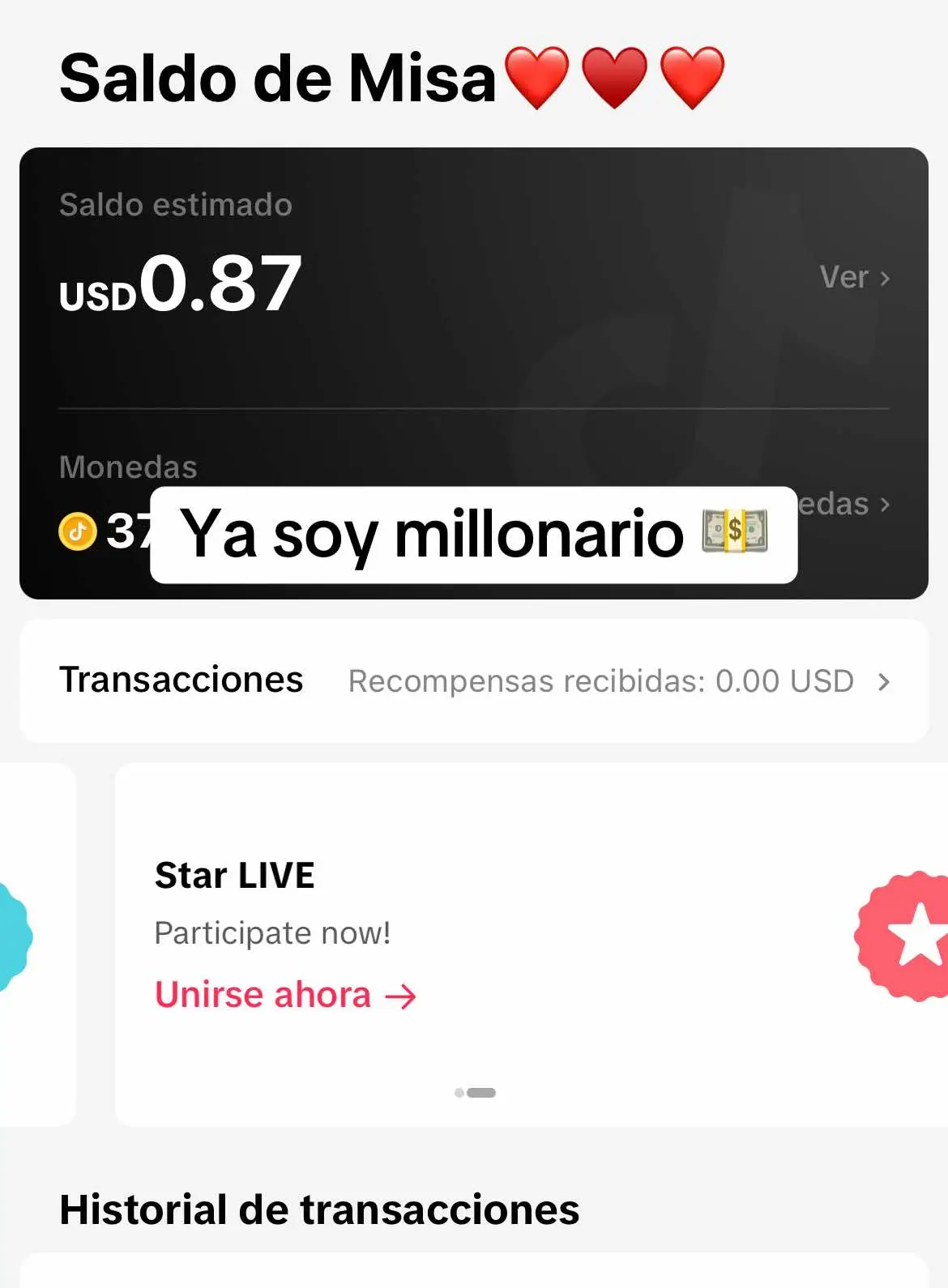Tap the money bundle emoji in the caption
948x1288 pixels.
pyautogui.click(x=738, y=532)
